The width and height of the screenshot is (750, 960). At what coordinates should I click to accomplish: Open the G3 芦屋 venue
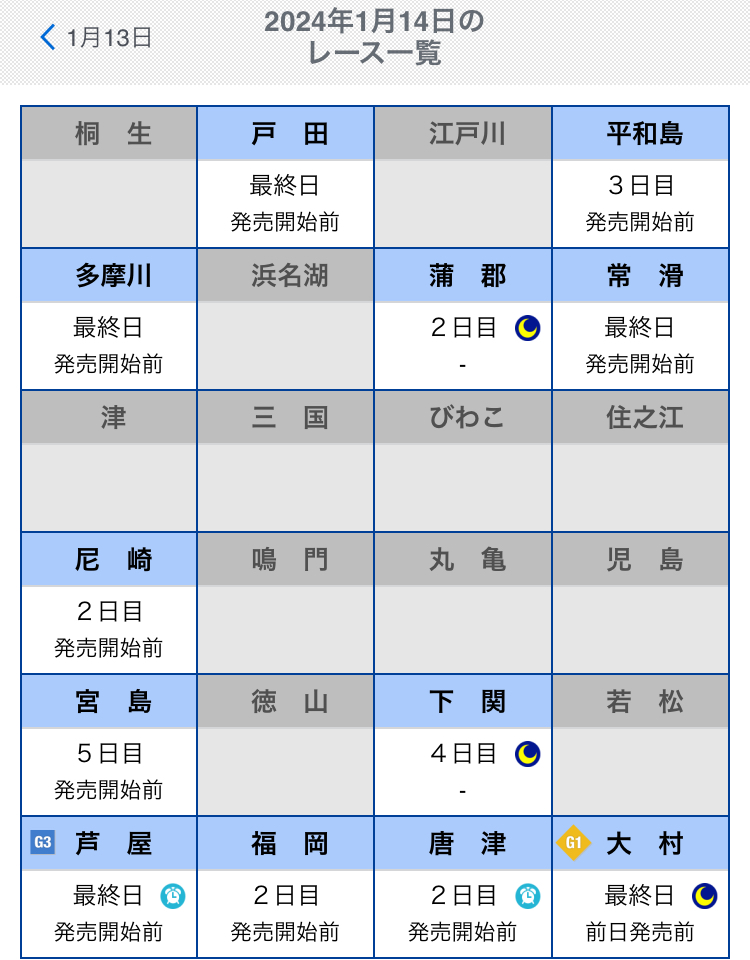click(109, 887)
